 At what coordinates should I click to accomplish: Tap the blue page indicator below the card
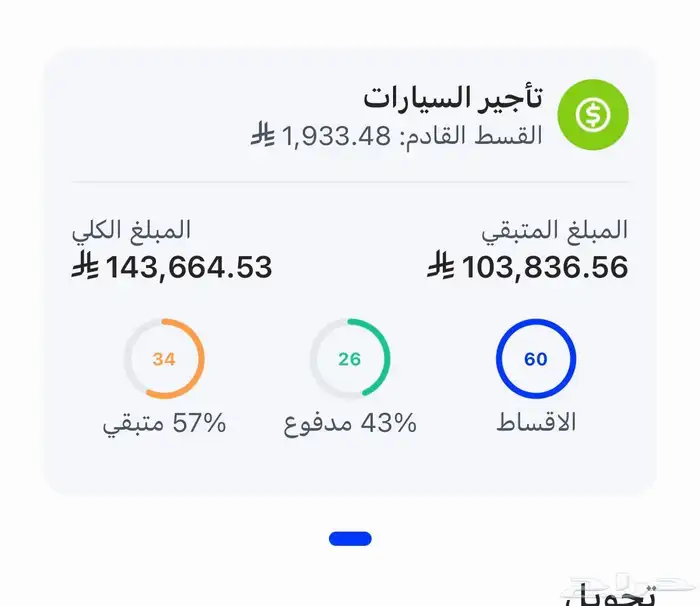click(350, 539)
